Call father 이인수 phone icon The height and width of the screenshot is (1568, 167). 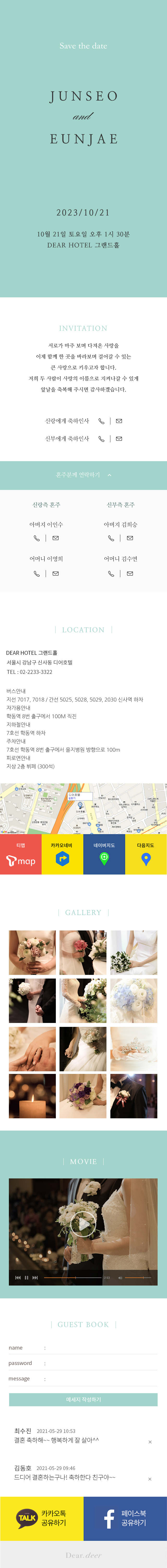tap(37, 538)
